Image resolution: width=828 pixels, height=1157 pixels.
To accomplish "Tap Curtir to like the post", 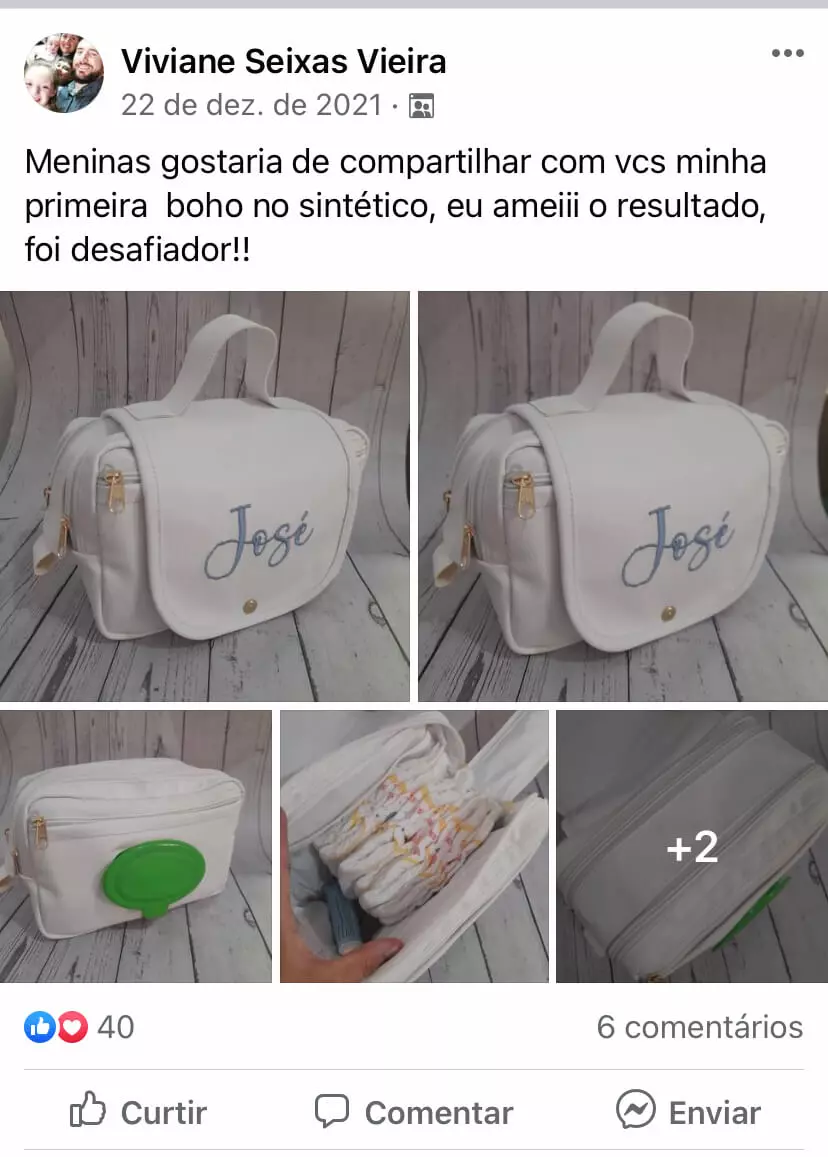I will [x=138, y=1112].
